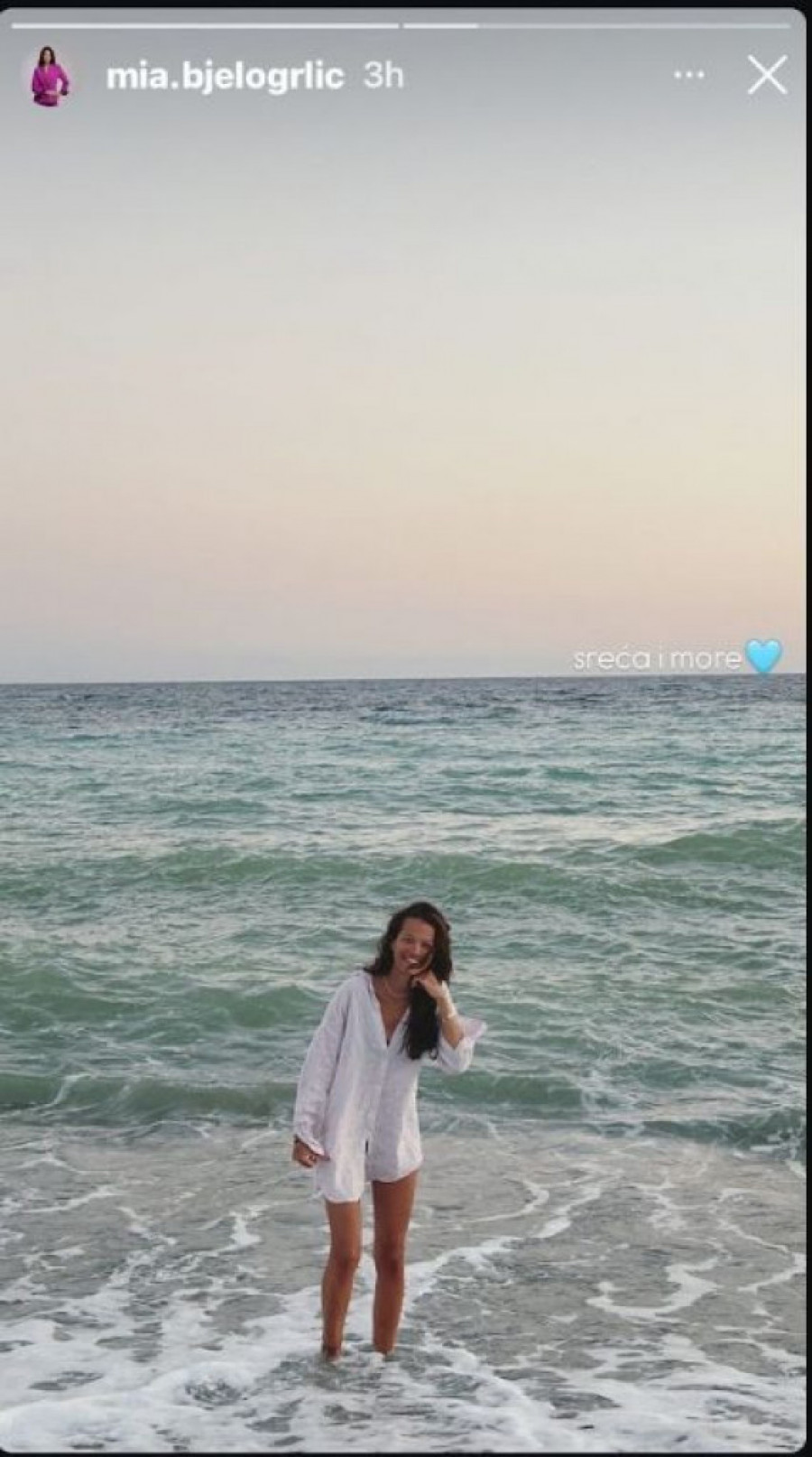Open the story options menu
Screen dimensions: 812x1457
point(689,76)
